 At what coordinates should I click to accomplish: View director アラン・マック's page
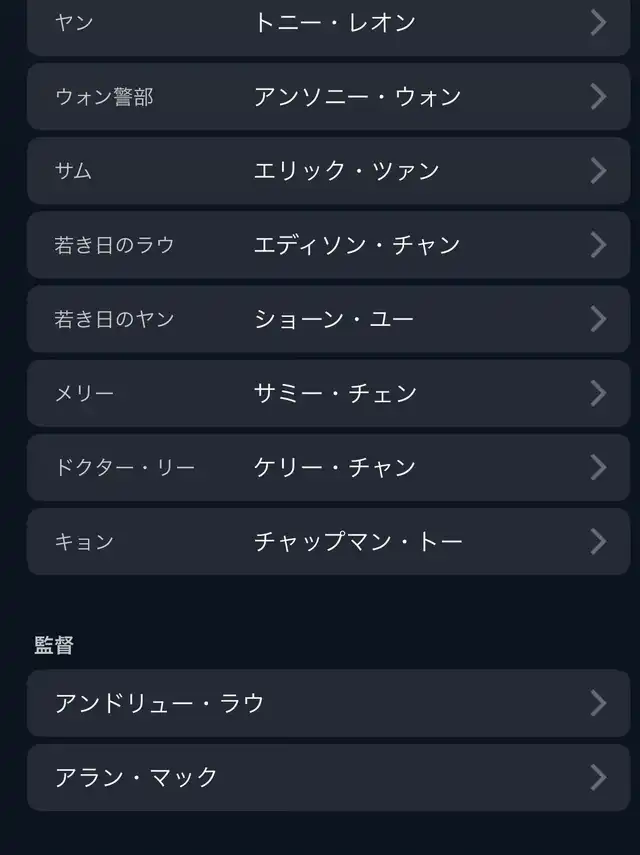click(328, 777)
